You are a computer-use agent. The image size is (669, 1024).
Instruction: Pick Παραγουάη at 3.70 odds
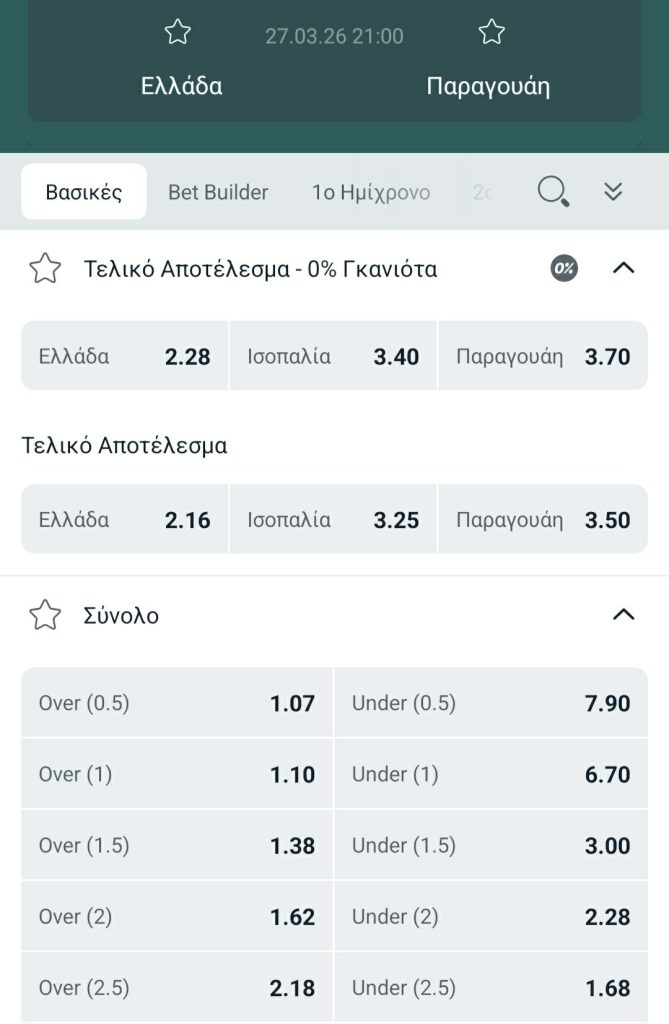(543, 356)
